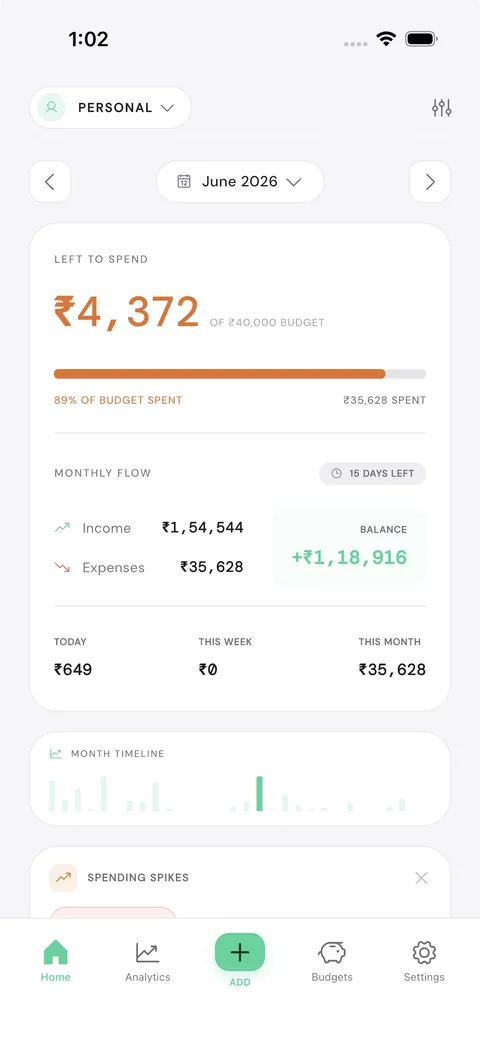This screenshot has height=1044, width=480.
Task: Dismiss the Spending Spikes card
Action: click(421, 878)
